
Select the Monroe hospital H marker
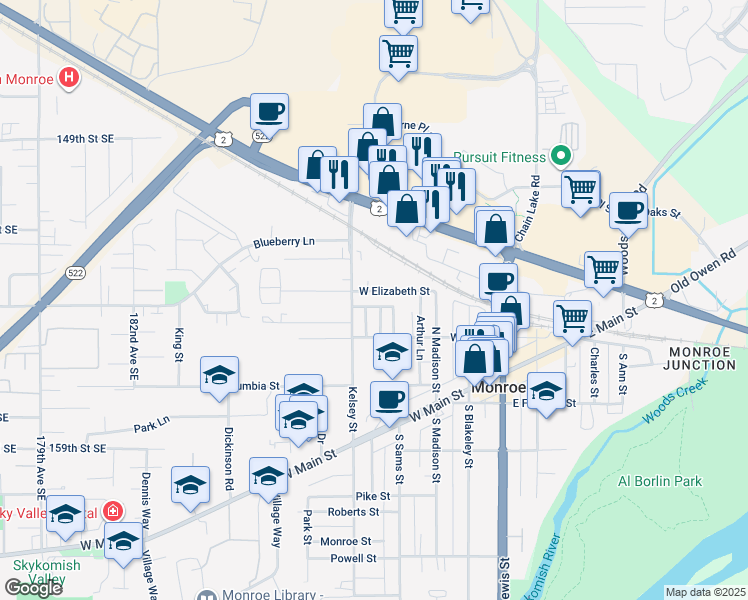tap(69, 78)
